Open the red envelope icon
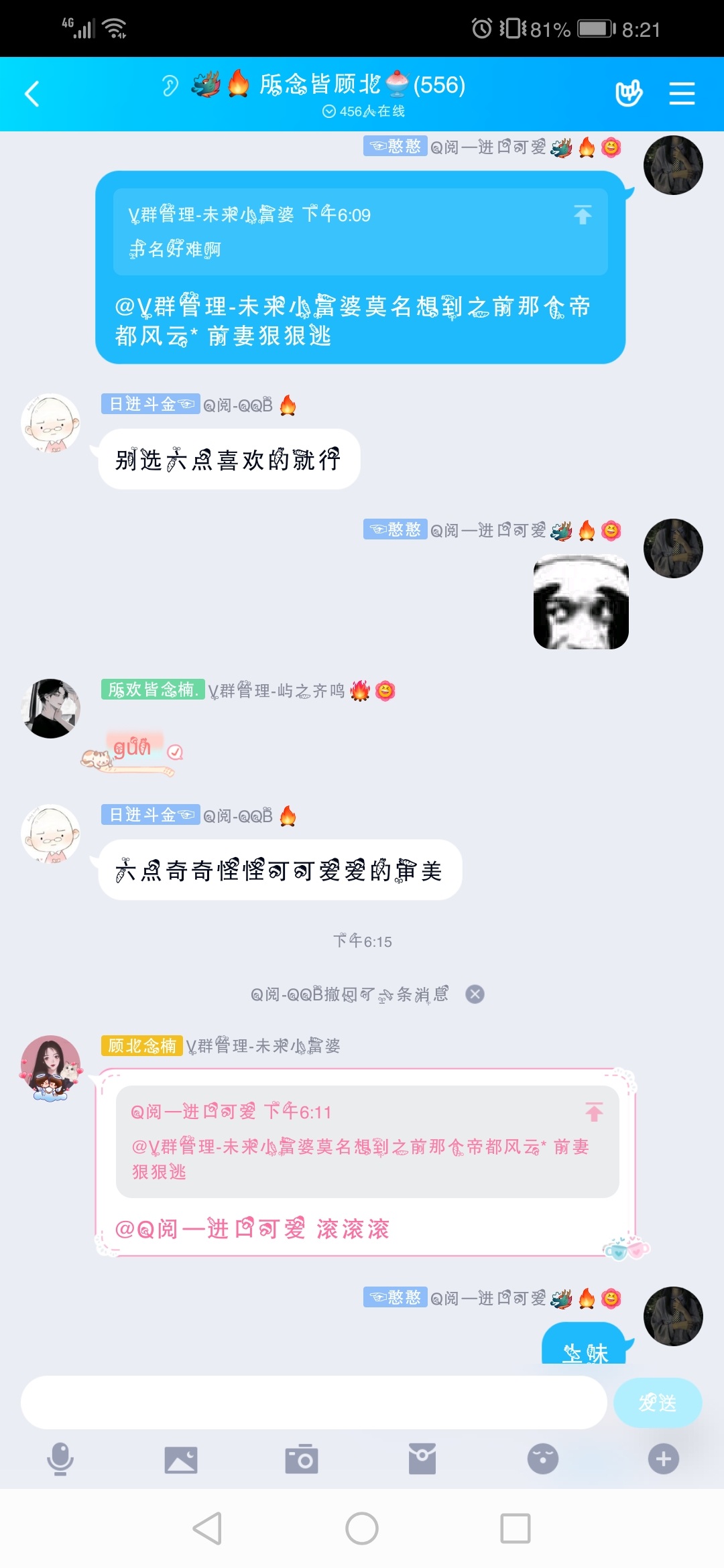Viewport: 724px width, 1568px height. [x=422, y=1459]
